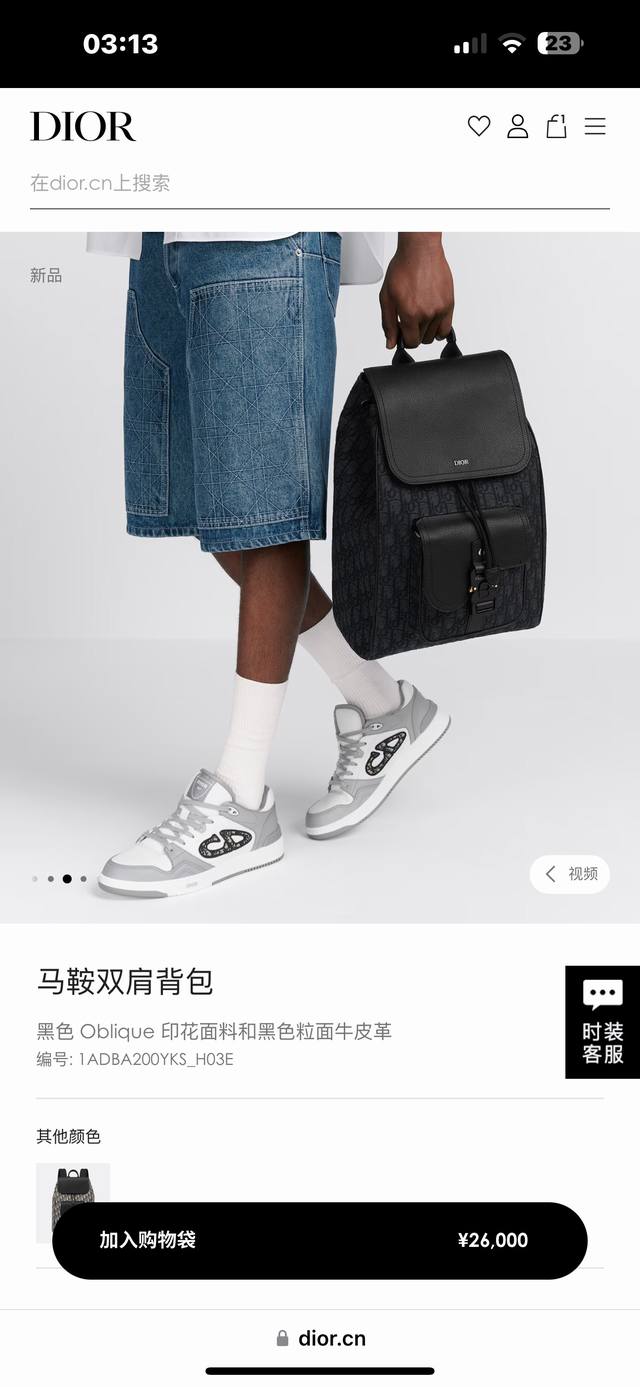Viewport: 640px width, 1387px height.
Task: Open the wishlist heart icon
Action: [479, 126]
